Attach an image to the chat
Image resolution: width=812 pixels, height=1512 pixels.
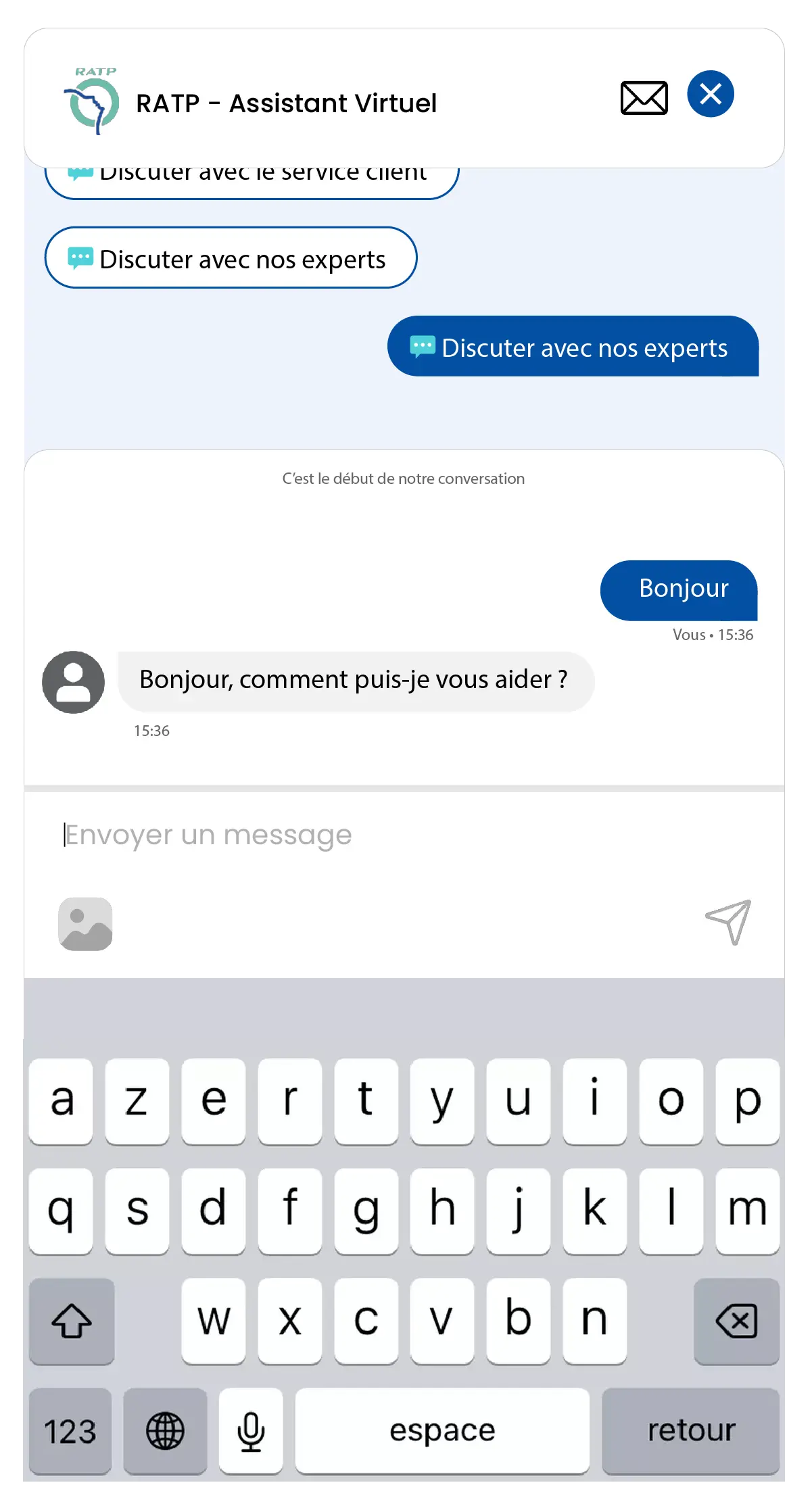tap(85, 923)
